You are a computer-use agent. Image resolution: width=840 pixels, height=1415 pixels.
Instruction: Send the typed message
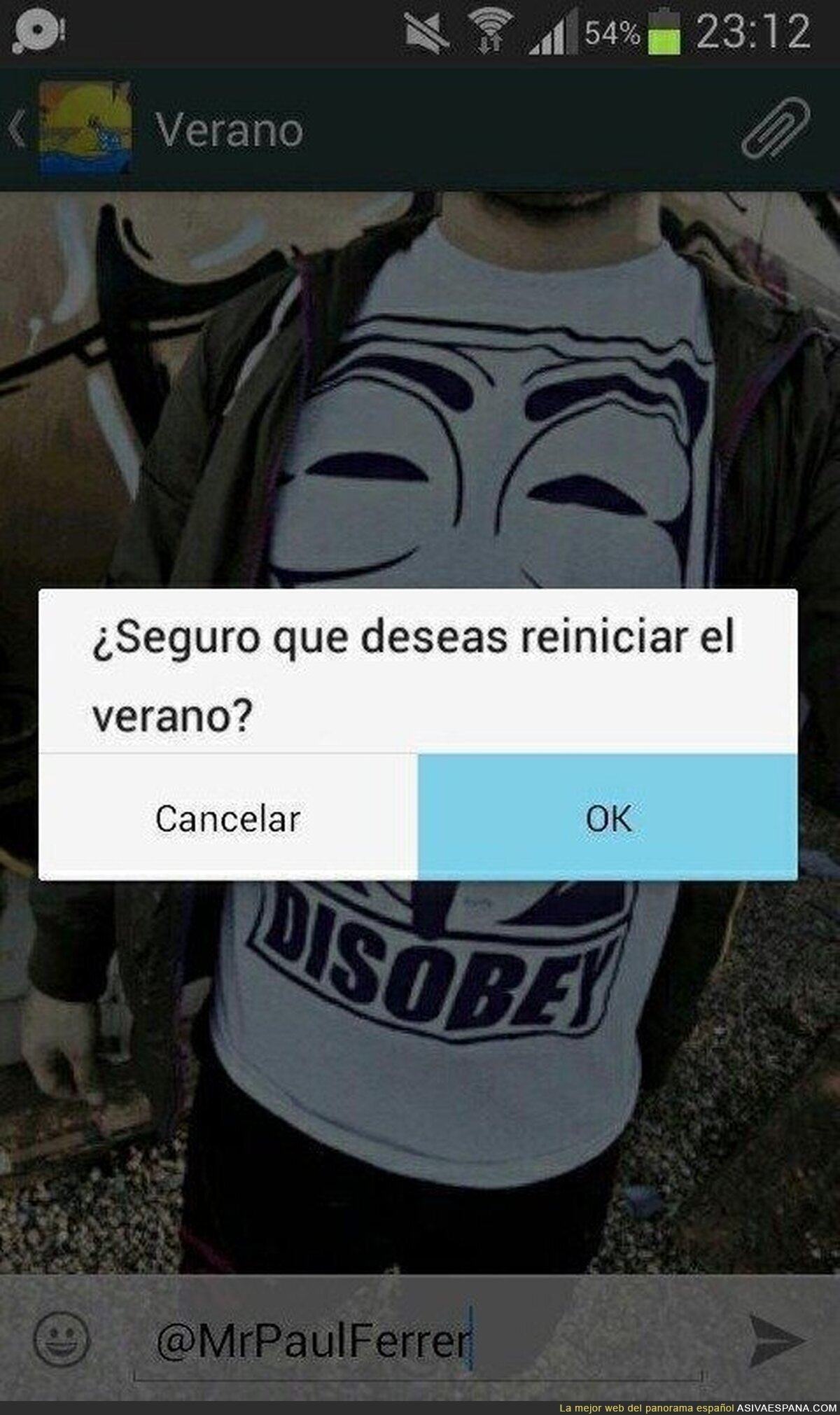pyautogui.click(x=777, y=1341)
